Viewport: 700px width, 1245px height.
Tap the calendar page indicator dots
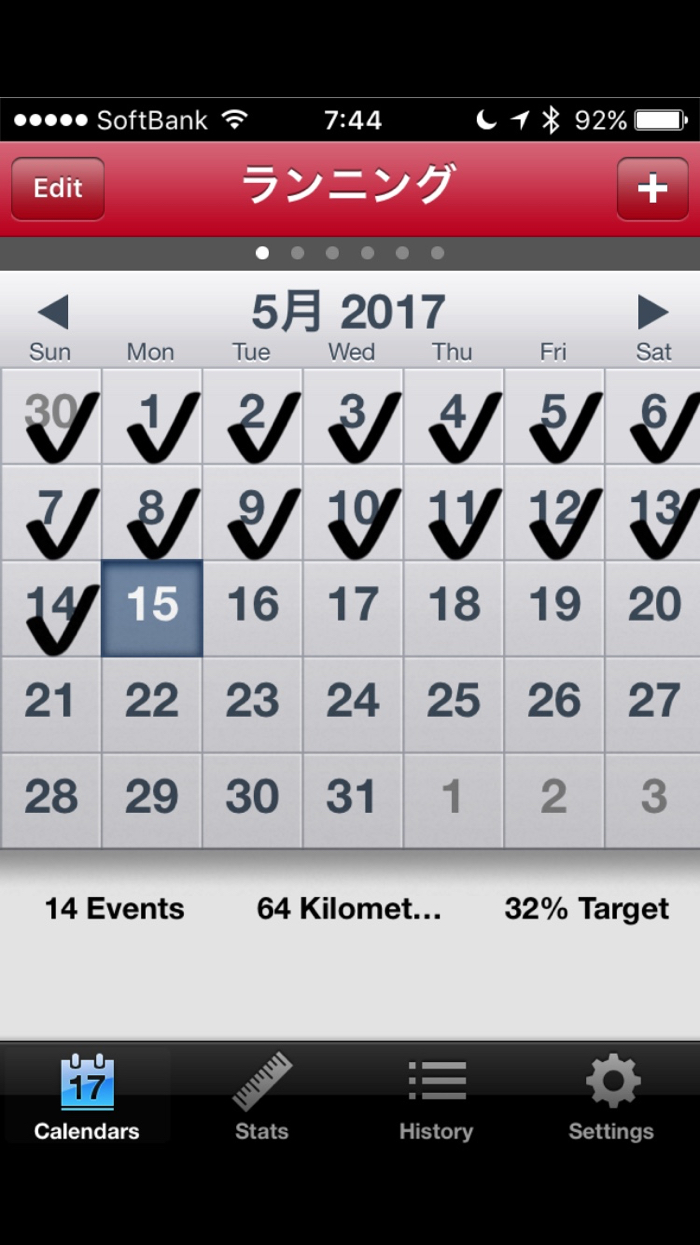(x=349, y=253)
